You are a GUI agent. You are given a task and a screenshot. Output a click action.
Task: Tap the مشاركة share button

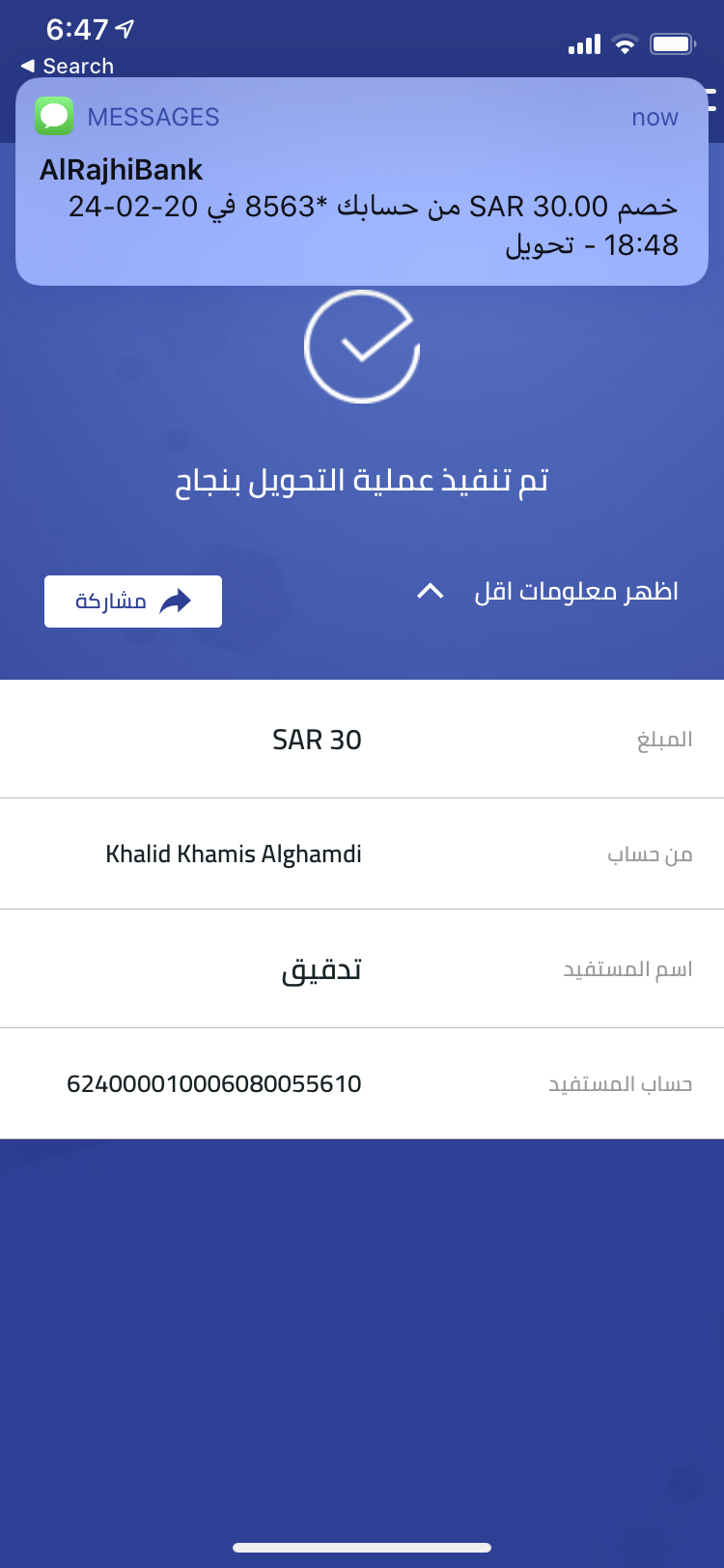[133, 602]
